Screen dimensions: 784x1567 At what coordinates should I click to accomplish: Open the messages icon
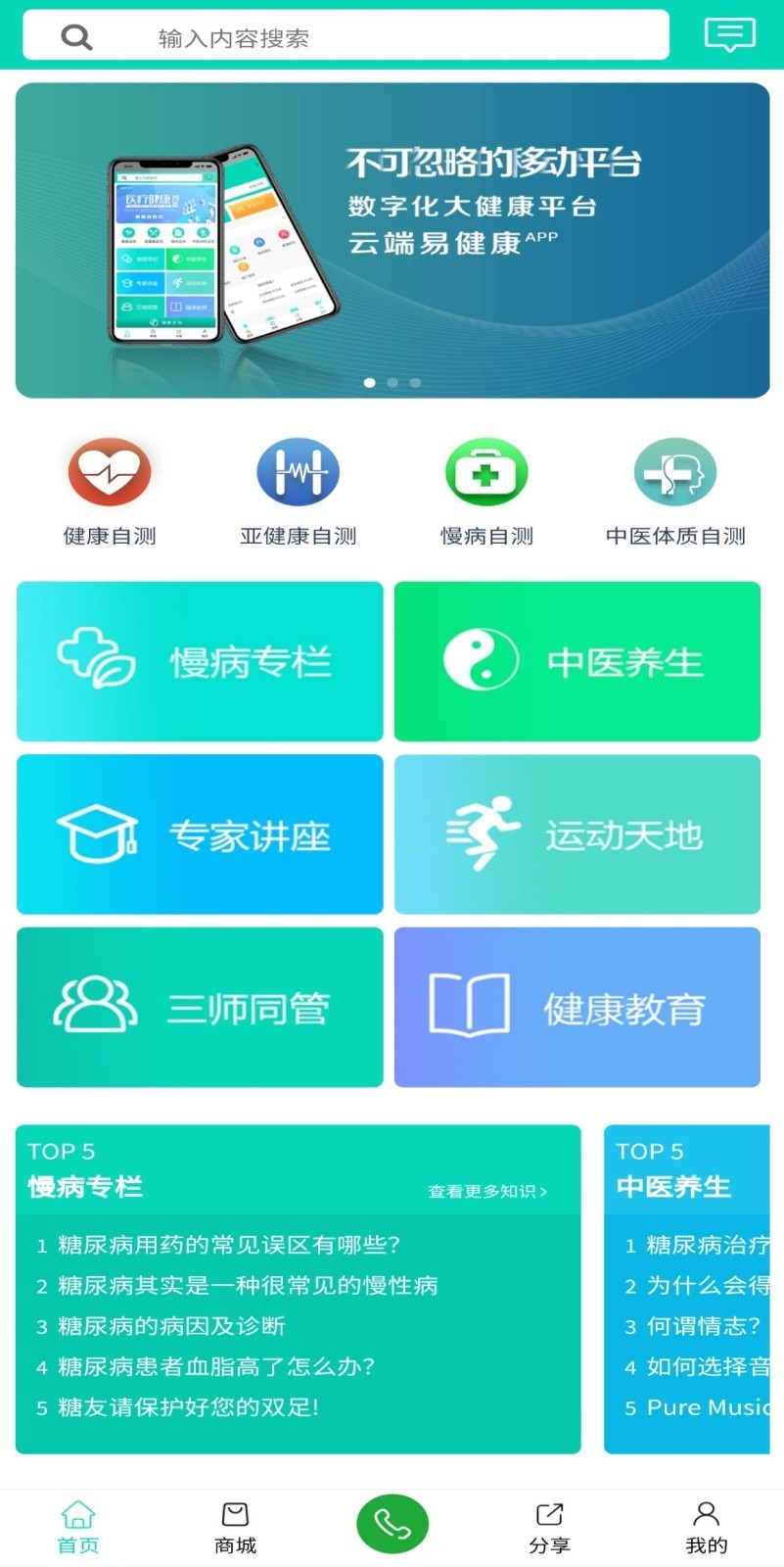coord(729,35)
